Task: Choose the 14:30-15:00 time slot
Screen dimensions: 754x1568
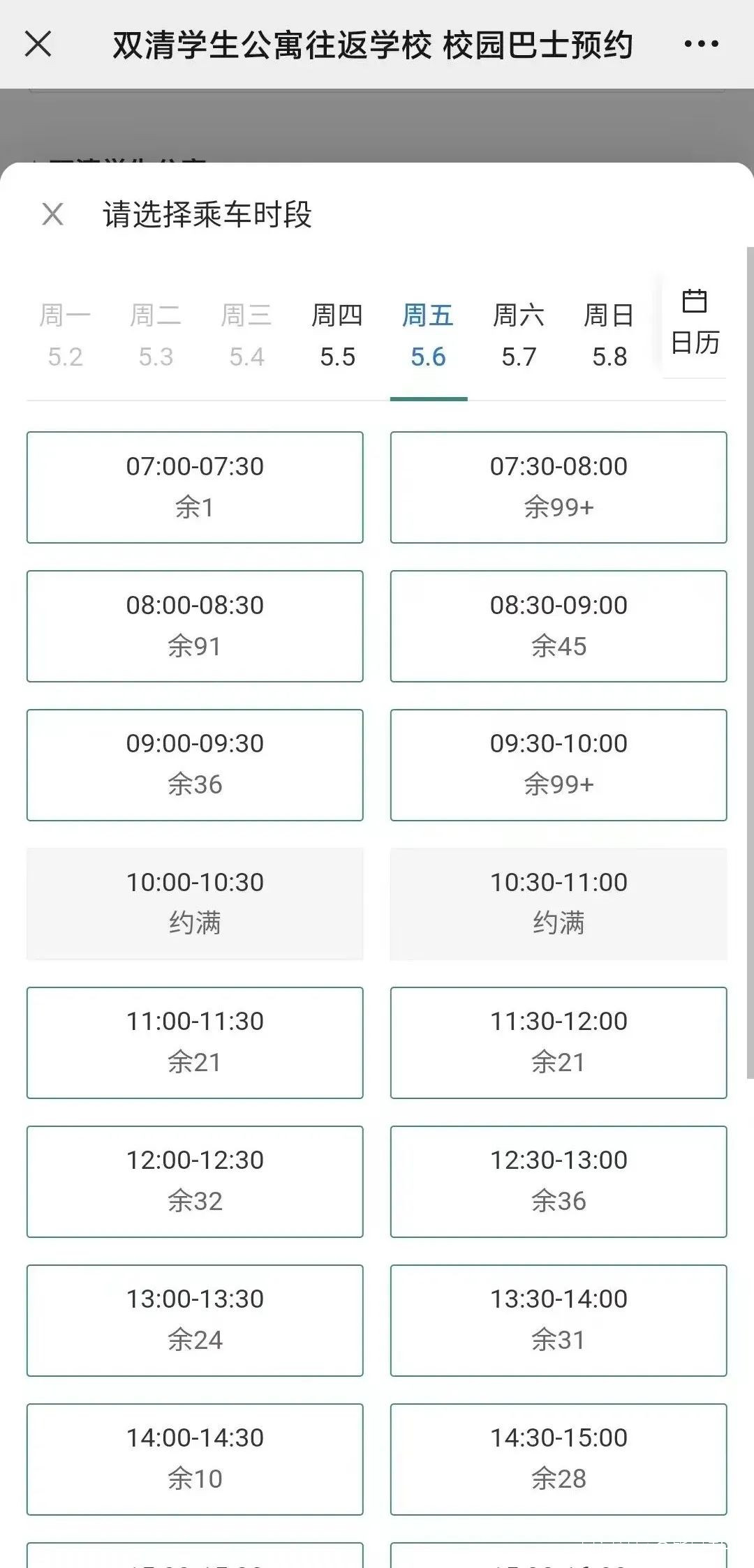Action: click(559, 1459)
